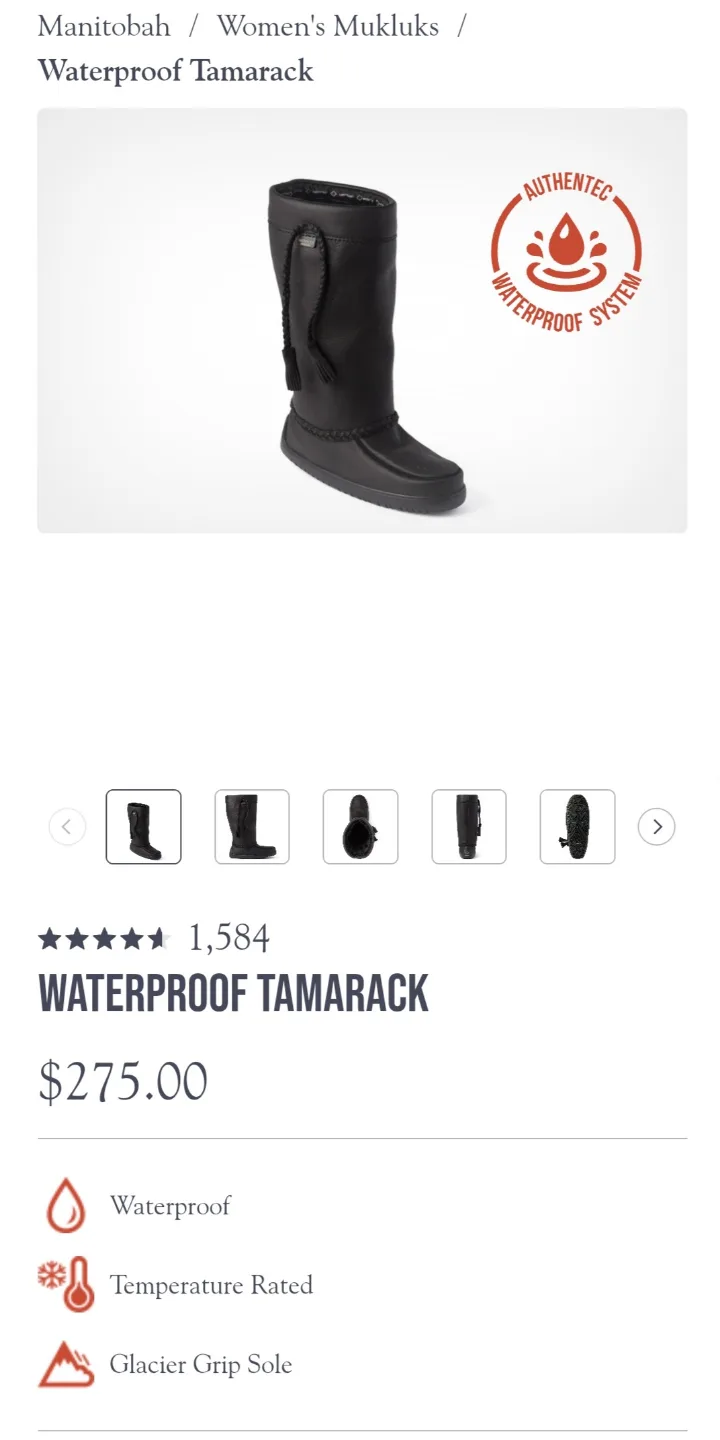
Task: Click the snowflake on the temperature icon
Action: pyautogui.click(x=52, y=1273)
